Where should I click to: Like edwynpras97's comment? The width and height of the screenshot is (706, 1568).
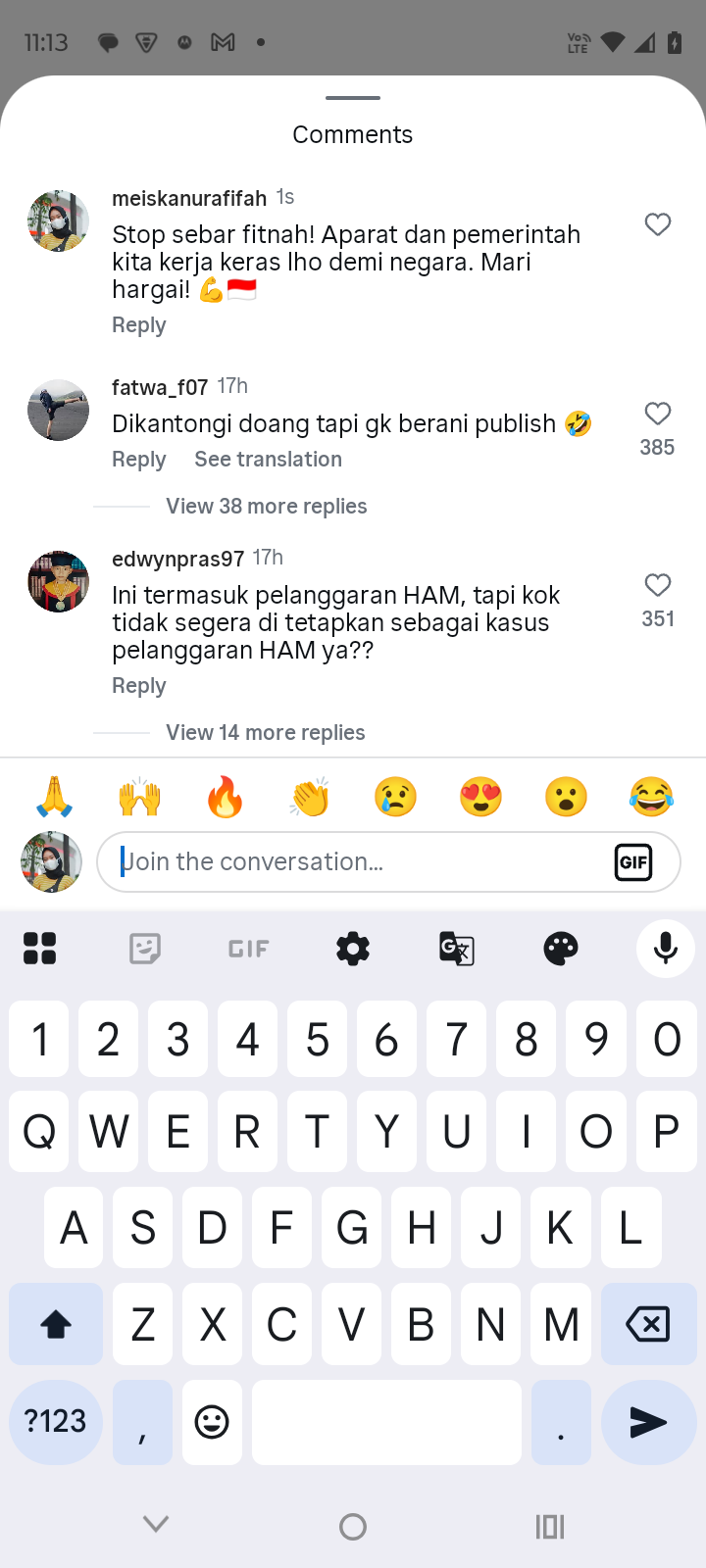(x=658, y=585)
